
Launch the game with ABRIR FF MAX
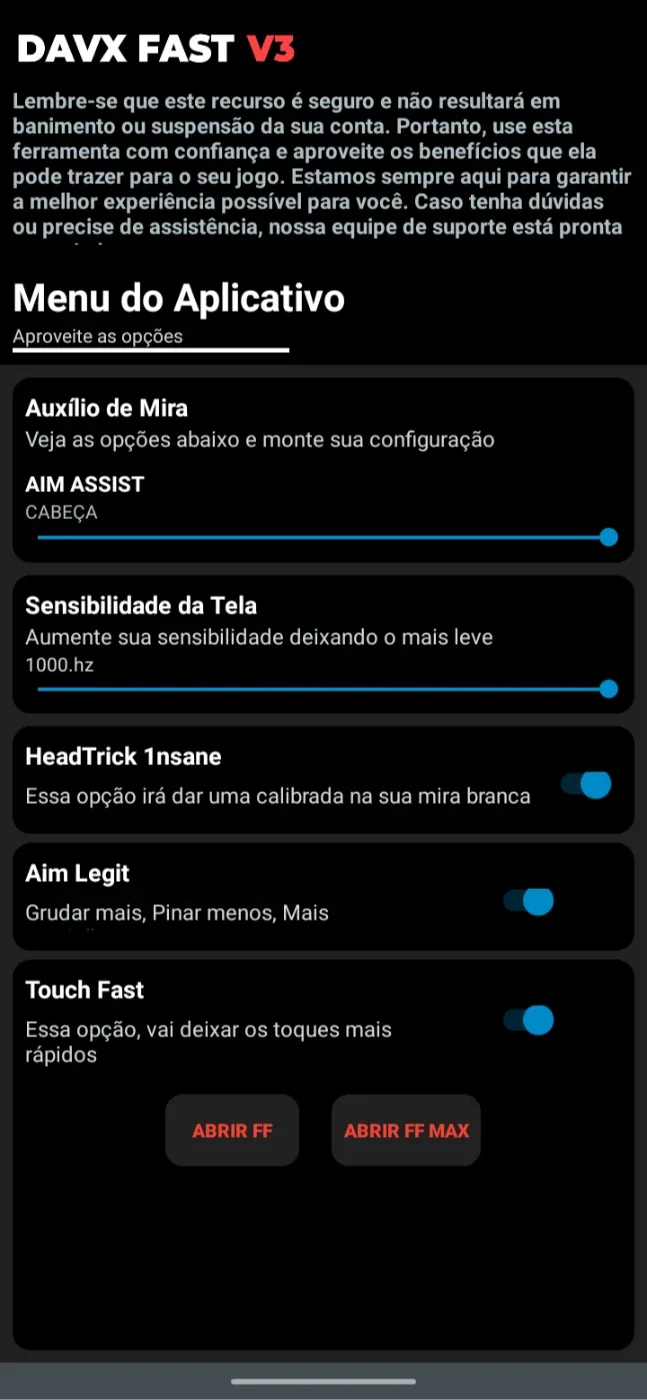click(406, 1131)
